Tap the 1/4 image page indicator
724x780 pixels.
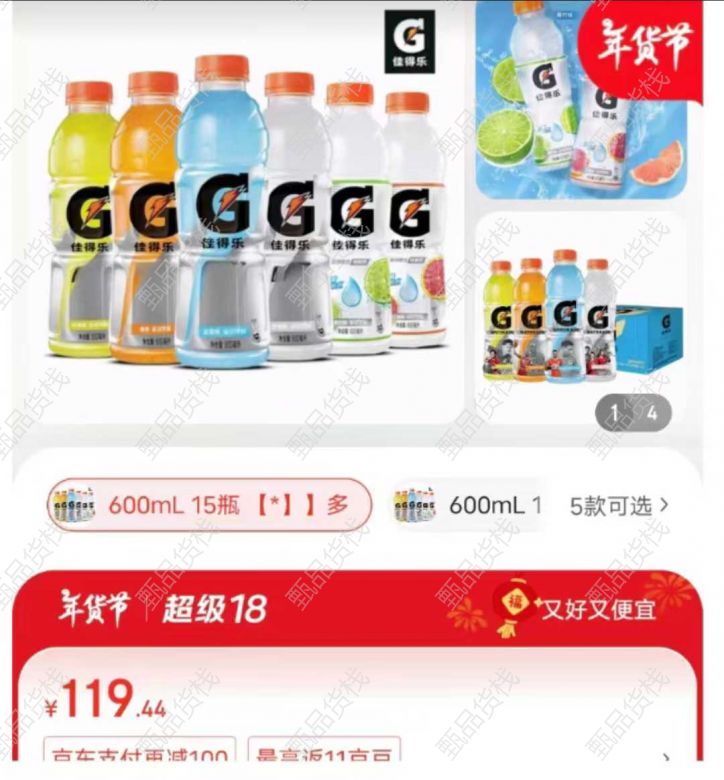coord(634,413)
